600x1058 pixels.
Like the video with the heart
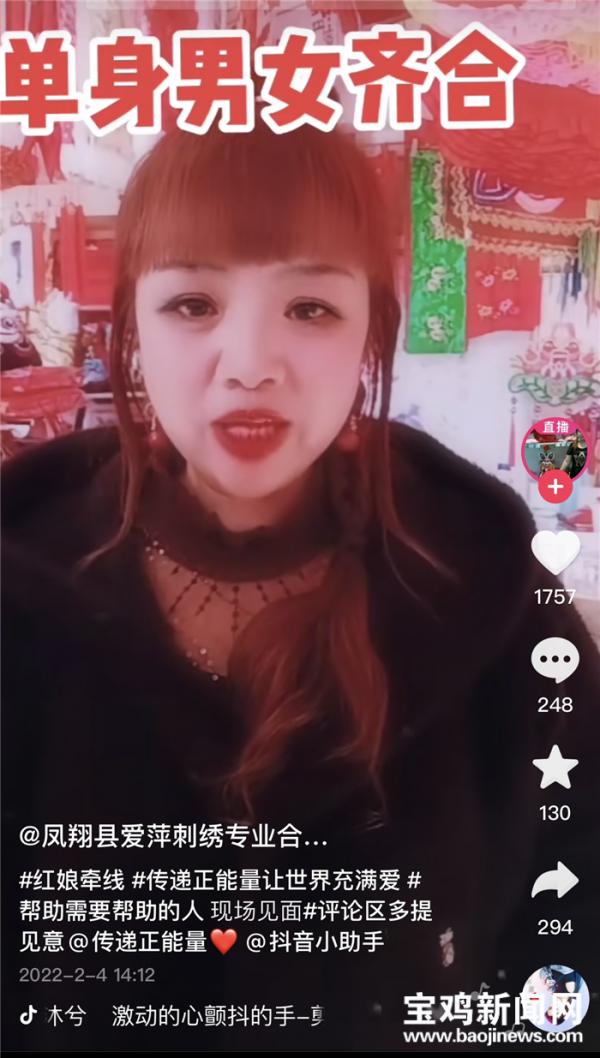555,552
